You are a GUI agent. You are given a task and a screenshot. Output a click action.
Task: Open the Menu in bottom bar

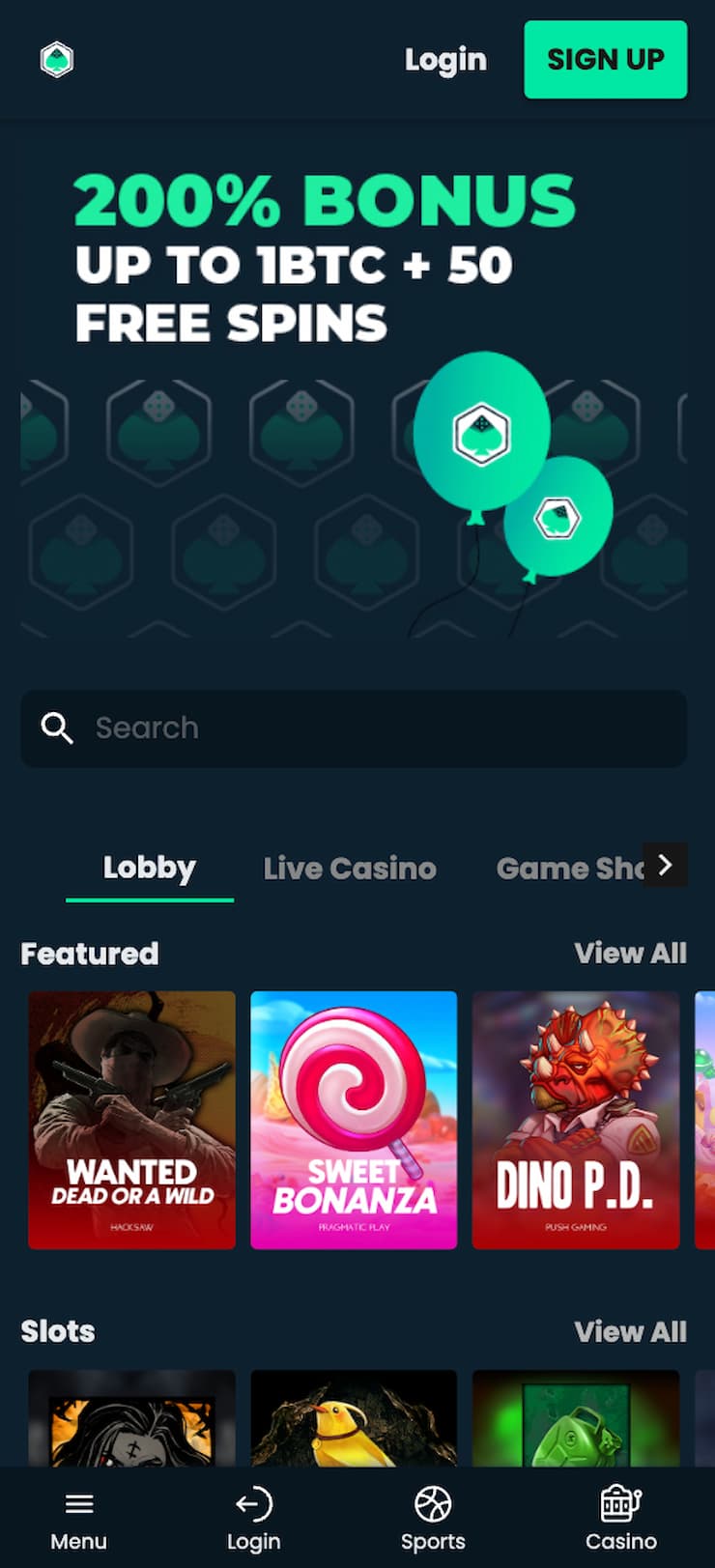79,1520
